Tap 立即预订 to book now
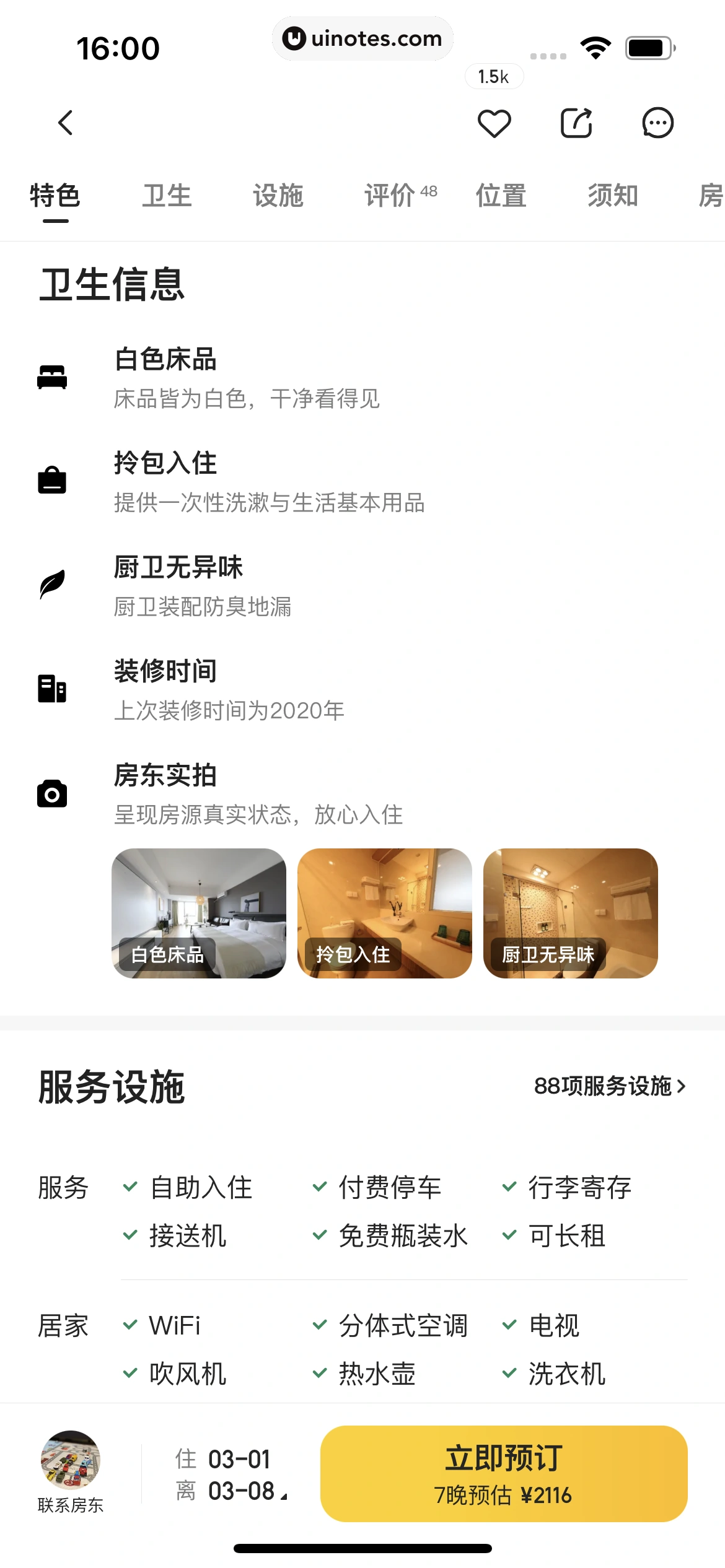 [503, 1473]
